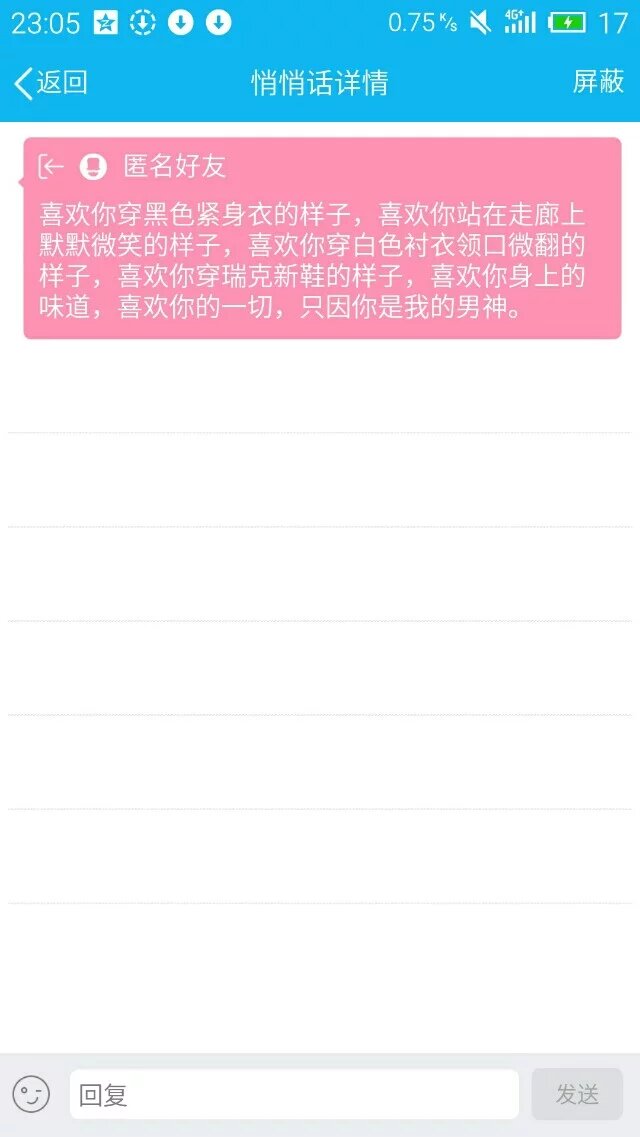Focus the 回复 reply field
This screenshot has height=1137, width=640.
(293, 1094)
